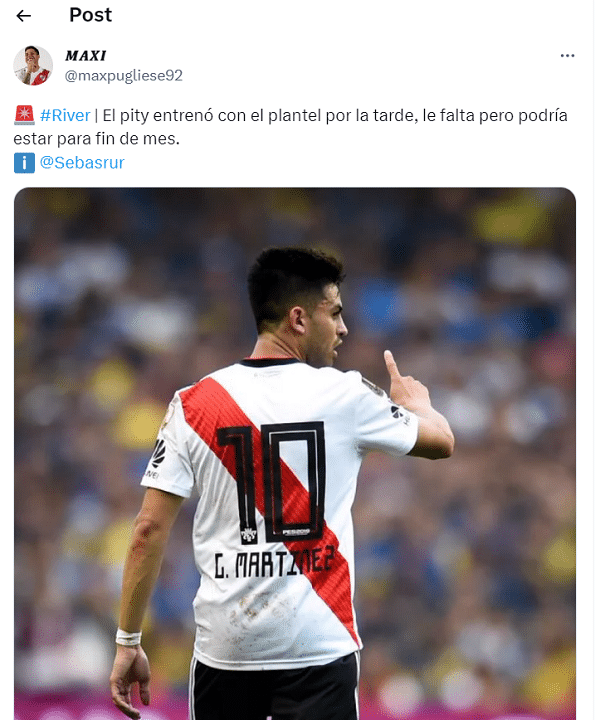Open the @Sebasrur mention link
Screen dimensions: 600x720
click(x=82, y=162)
